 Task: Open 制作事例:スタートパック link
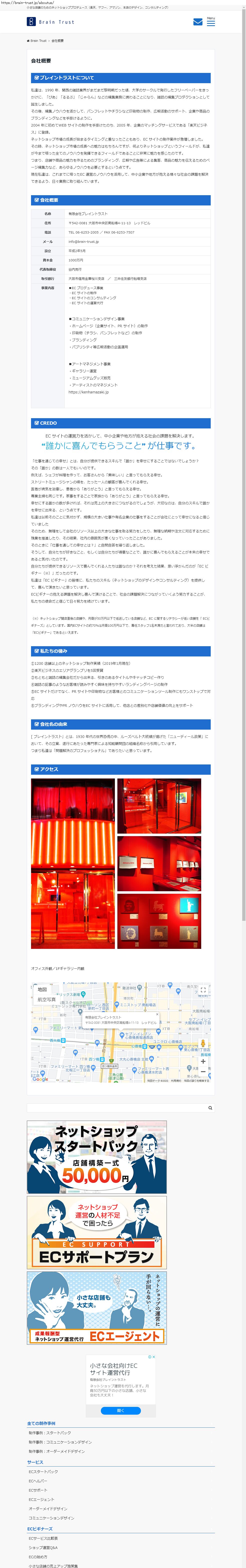tap(50, 1433)
